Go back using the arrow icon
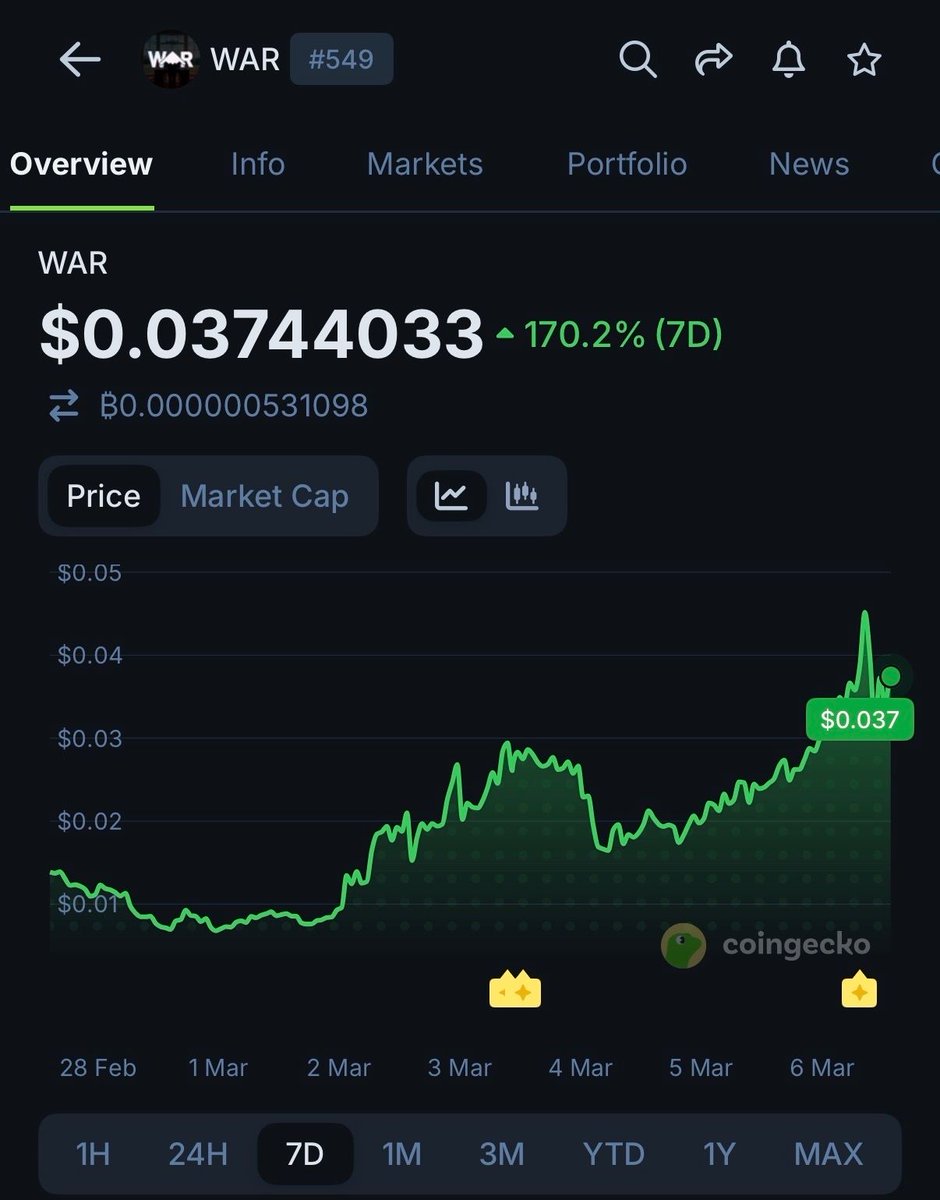The height and width of the screenshot is (1200, 940). (80, 61)
